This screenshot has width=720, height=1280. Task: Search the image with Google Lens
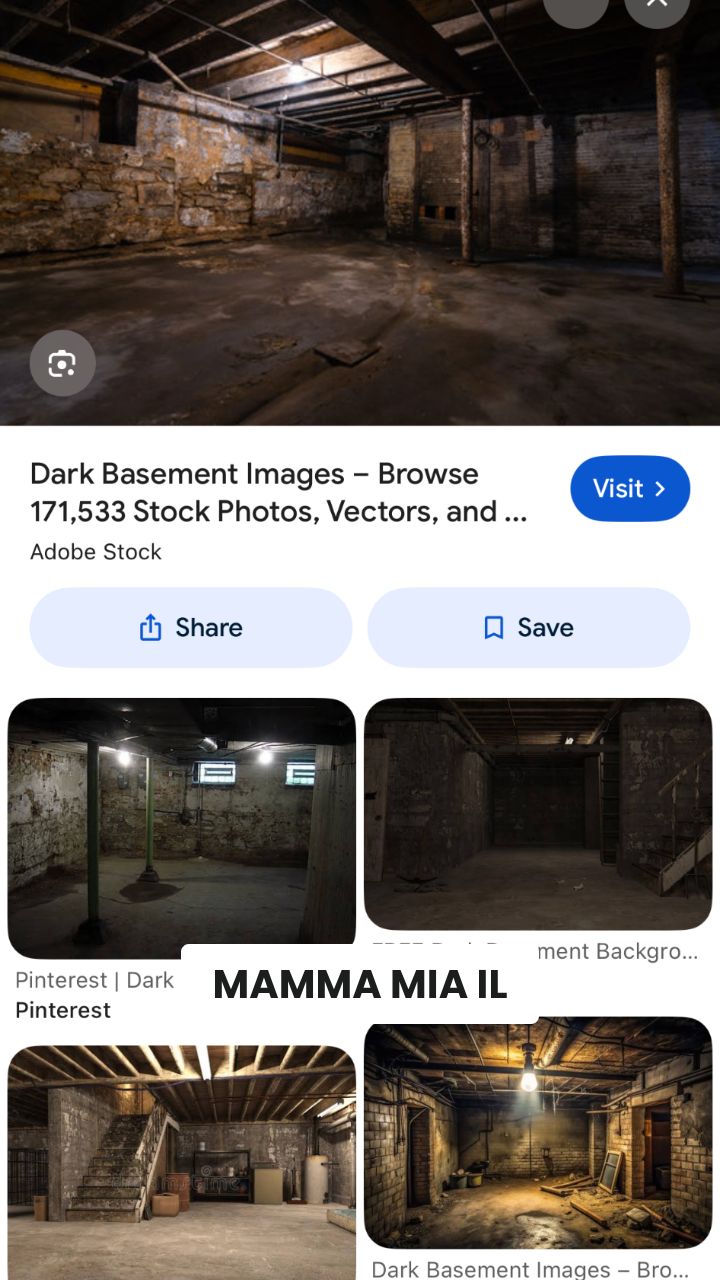(62, 363)
